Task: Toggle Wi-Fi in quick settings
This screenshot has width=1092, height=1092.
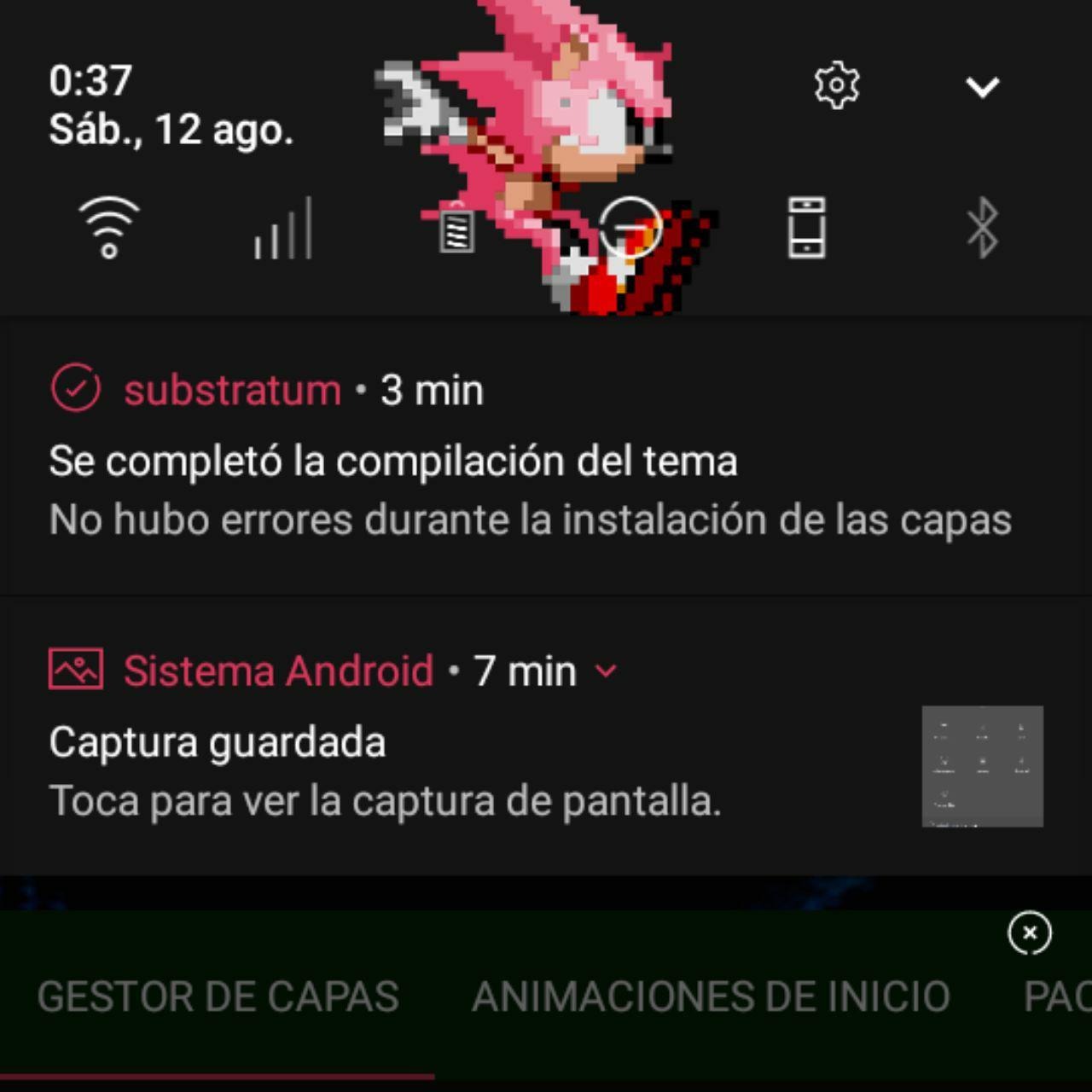Action: pos(109,227)
